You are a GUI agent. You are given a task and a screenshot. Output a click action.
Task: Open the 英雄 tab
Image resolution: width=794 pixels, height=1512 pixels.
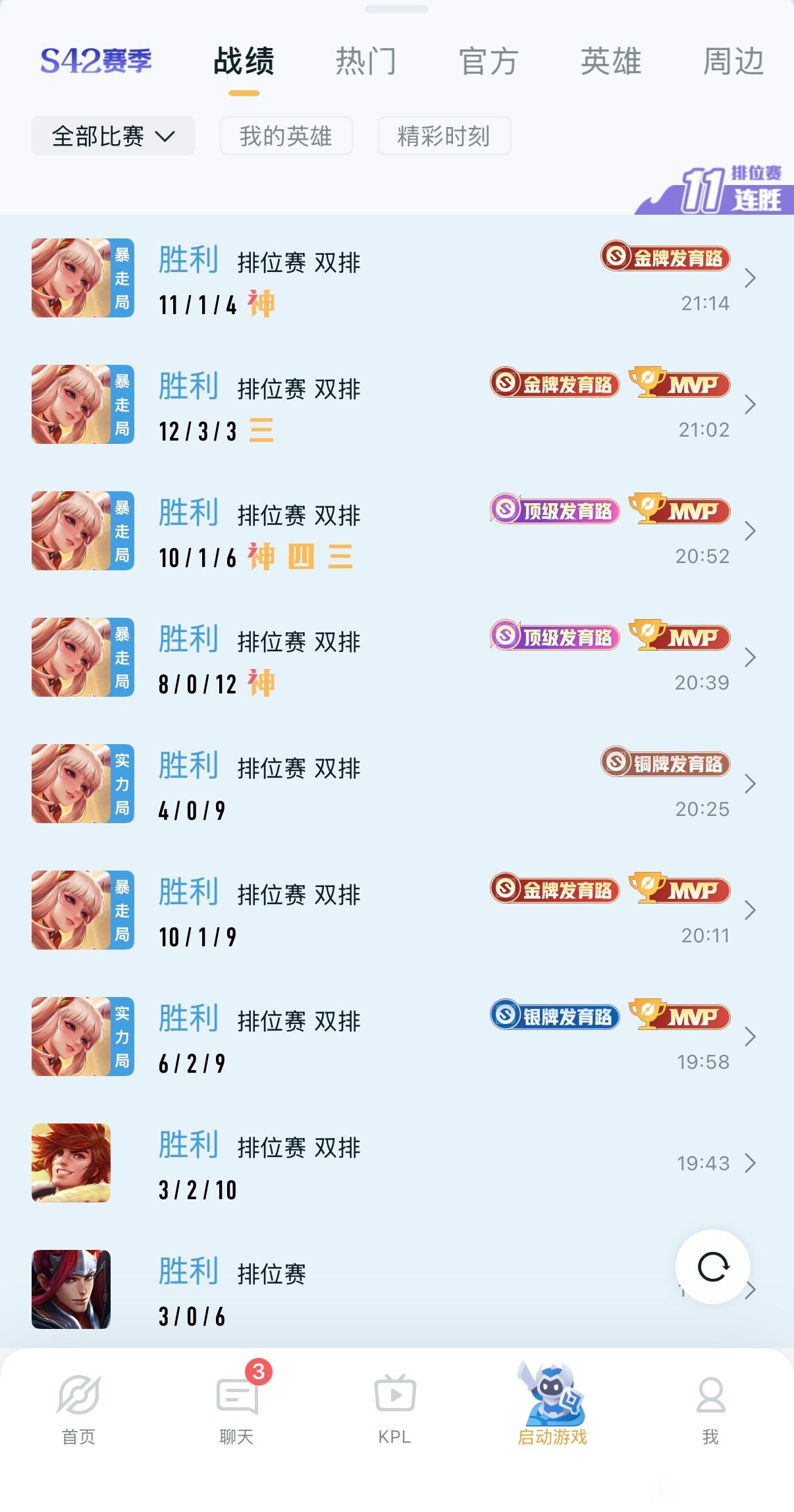[x=610, y=61]
